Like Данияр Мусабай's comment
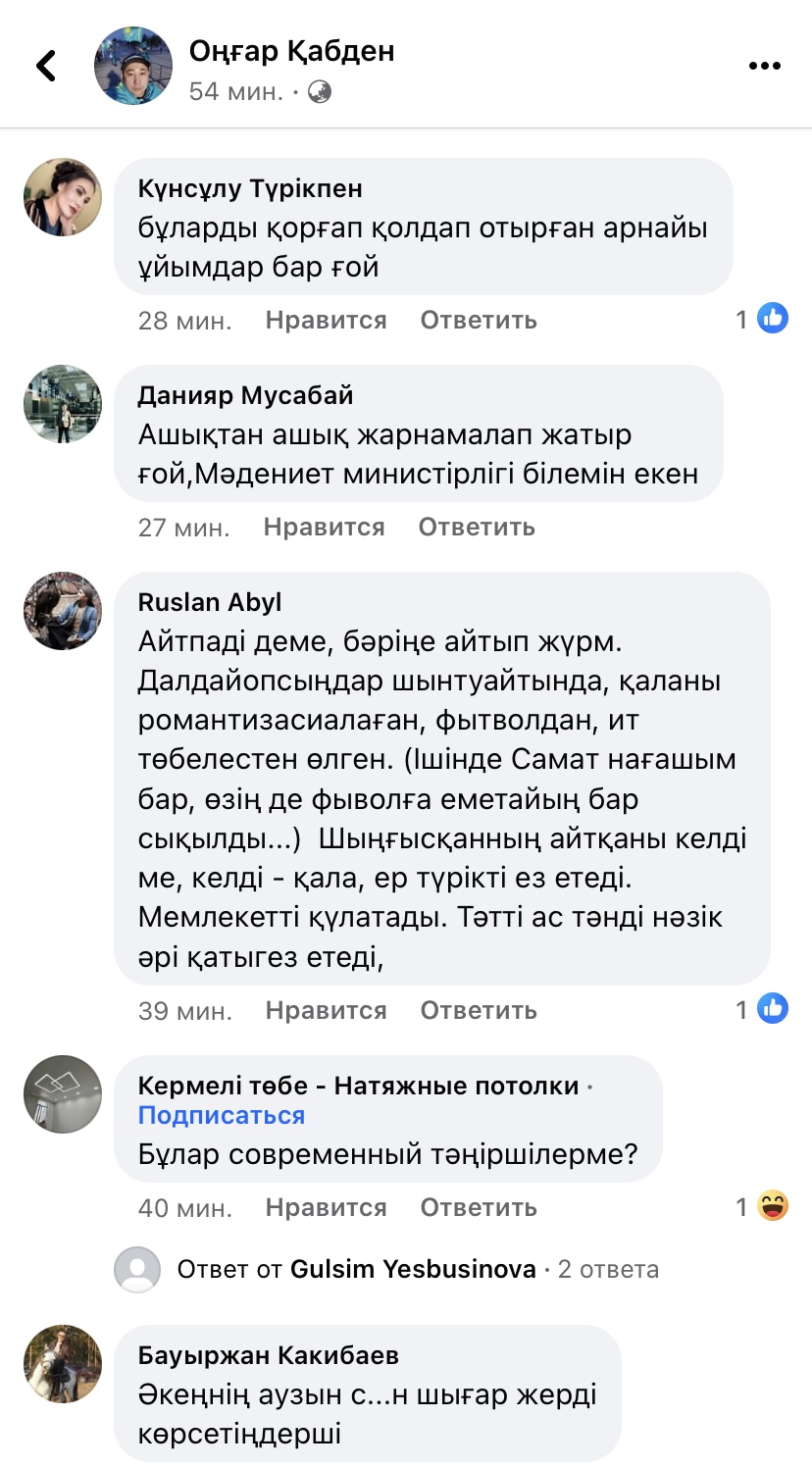 [324, 528]
